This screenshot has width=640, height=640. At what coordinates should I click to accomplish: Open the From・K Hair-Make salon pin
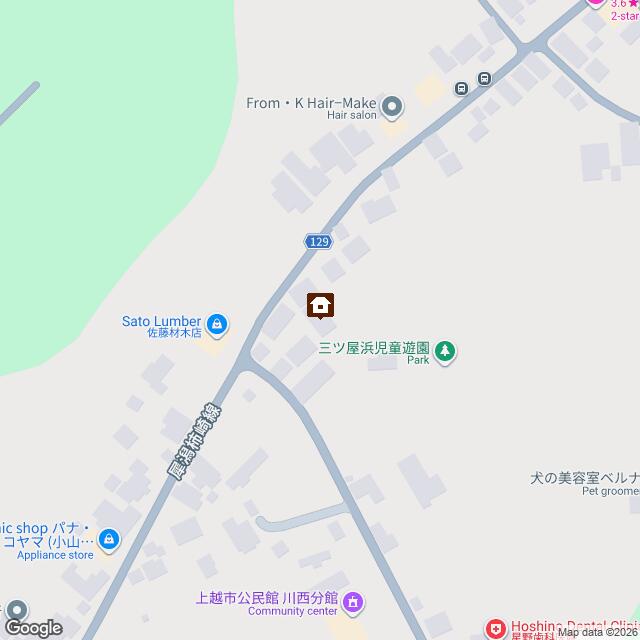(392, 105)
